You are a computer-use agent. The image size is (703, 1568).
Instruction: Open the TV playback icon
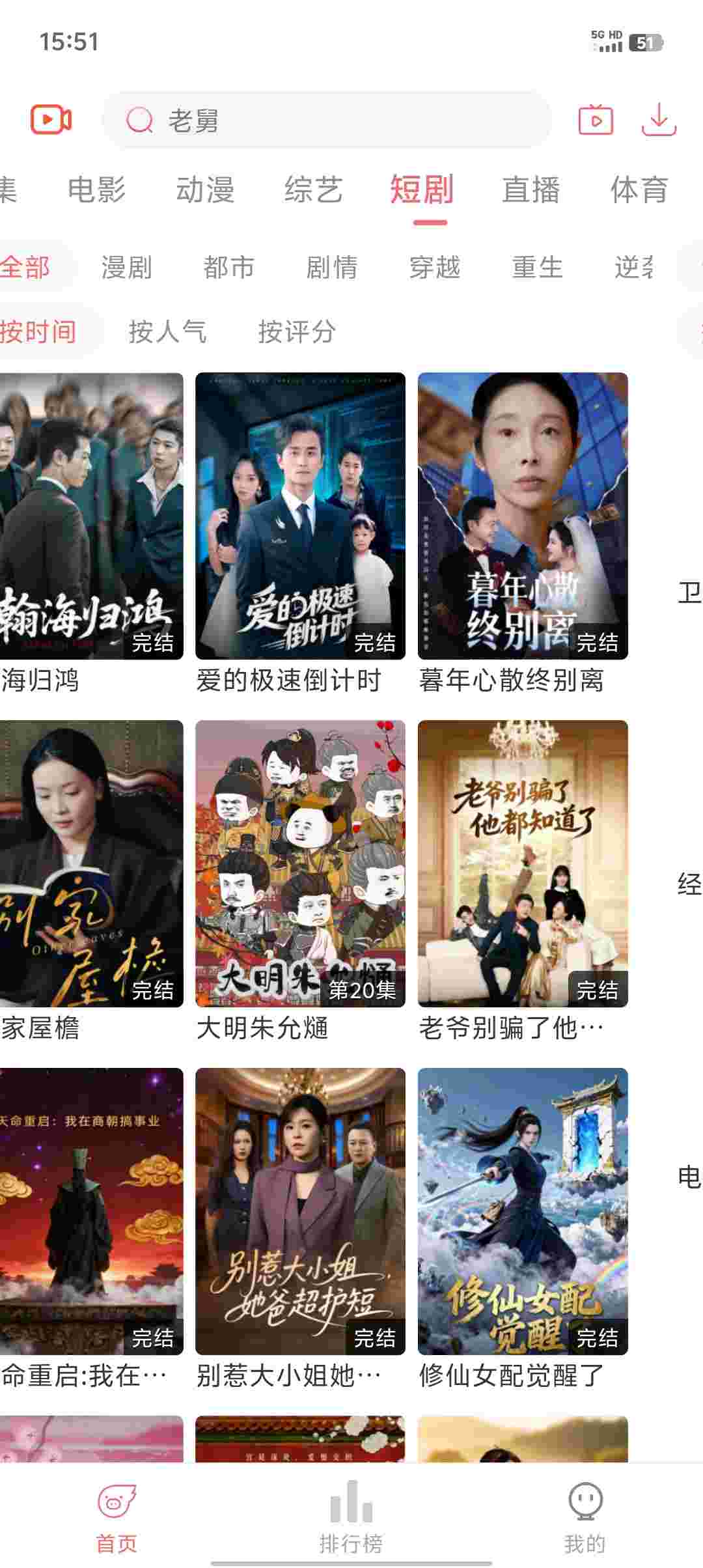point(596,120)
